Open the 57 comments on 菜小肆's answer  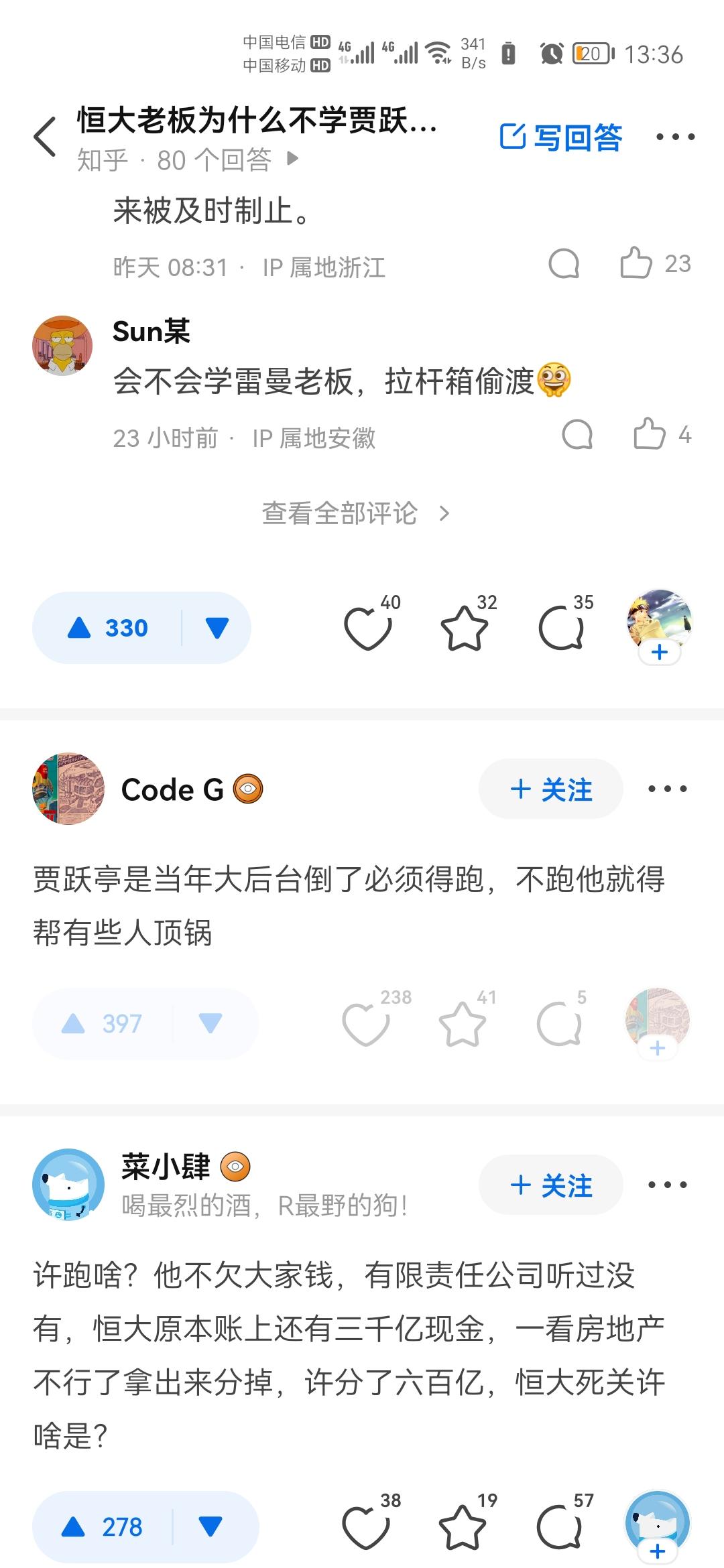tap(559, 1527)
